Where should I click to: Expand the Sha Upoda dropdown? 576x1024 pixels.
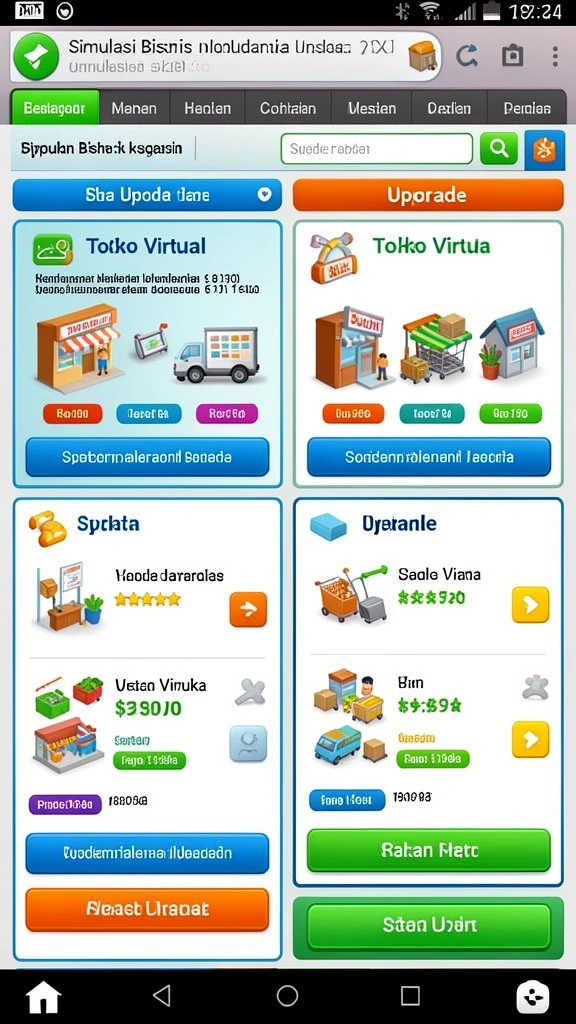[x=147, y=195]
